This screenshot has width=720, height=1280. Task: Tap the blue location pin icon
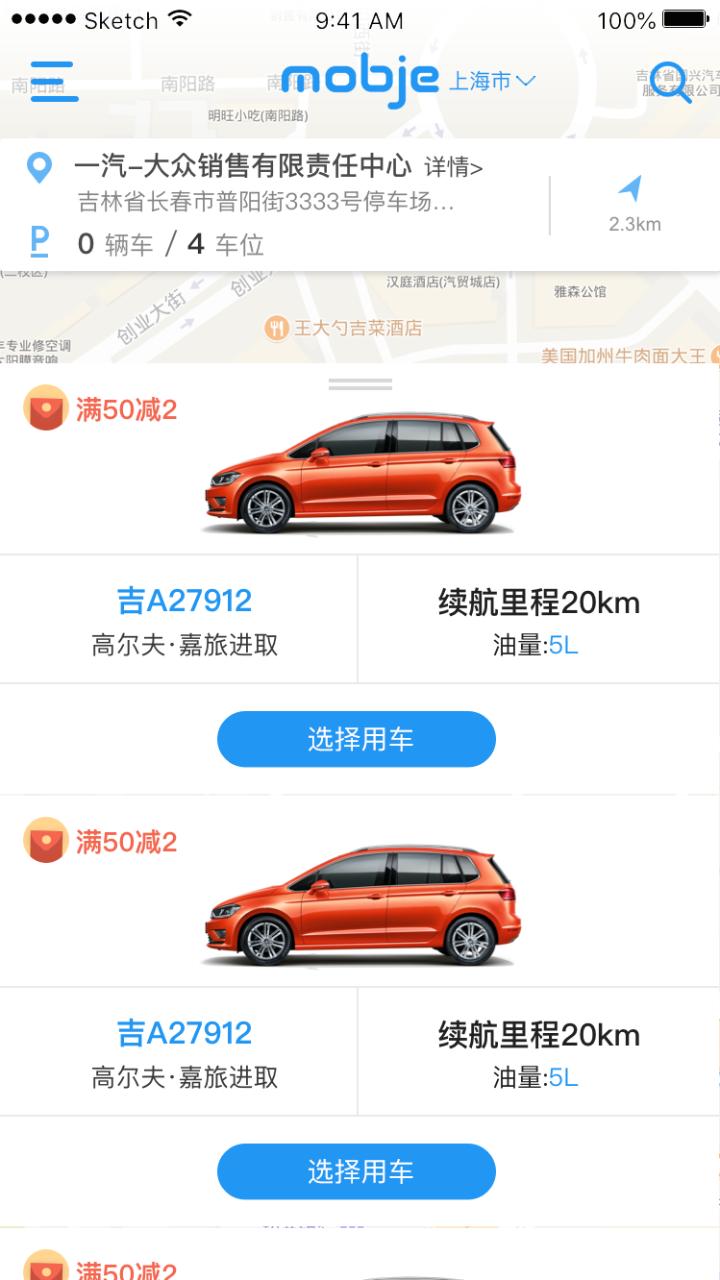click(39, 166)
